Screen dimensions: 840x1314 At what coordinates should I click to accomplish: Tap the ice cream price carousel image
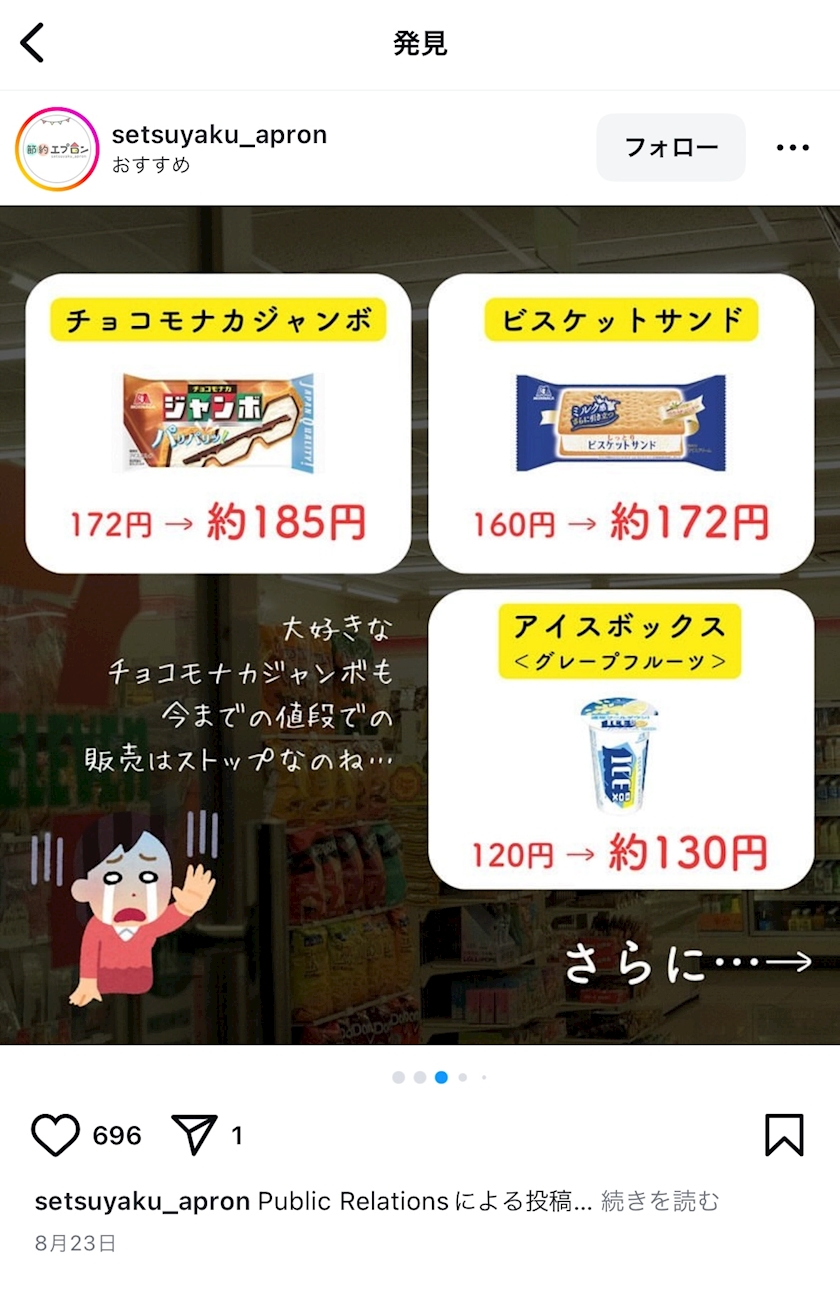pyautogui.click(x=420, y=625)
